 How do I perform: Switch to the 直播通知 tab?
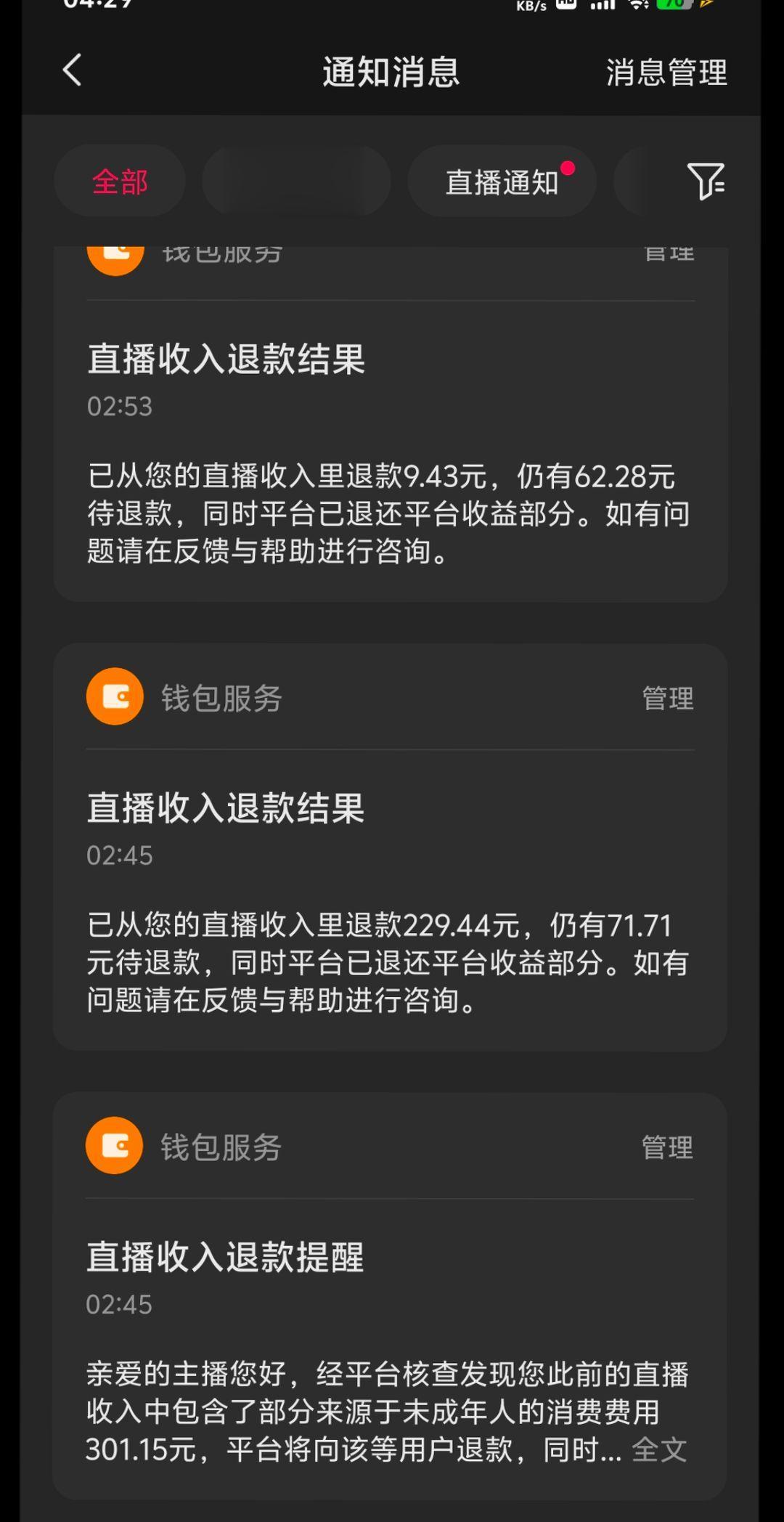click(x=502, y=182)
